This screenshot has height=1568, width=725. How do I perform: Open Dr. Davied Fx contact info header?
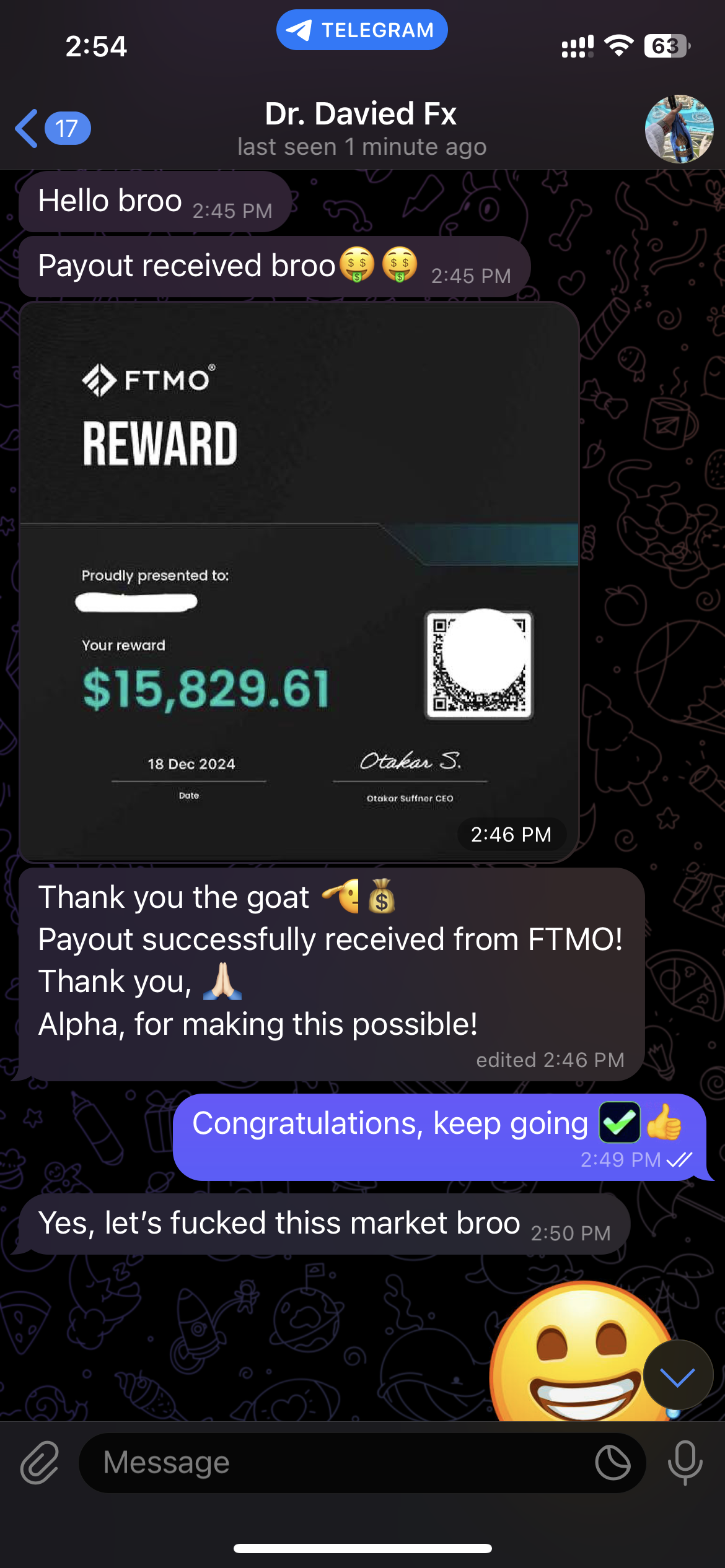pyautogui.click(x=361, y=129)
